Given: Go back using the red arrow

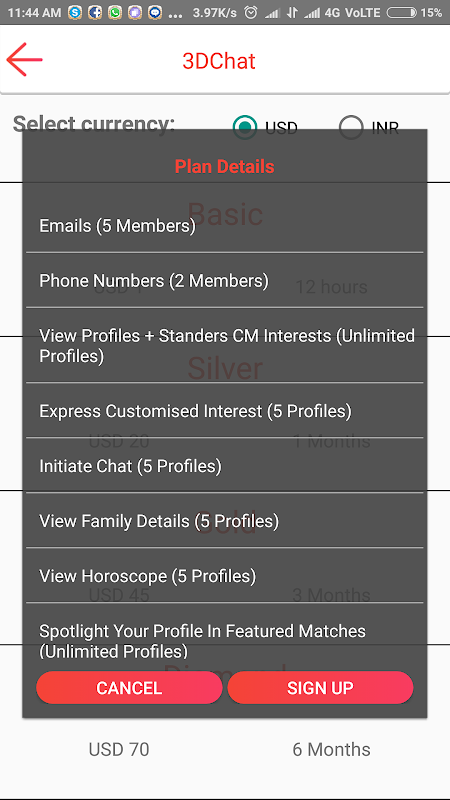Looking at the screenshot, I should point(24,60).
